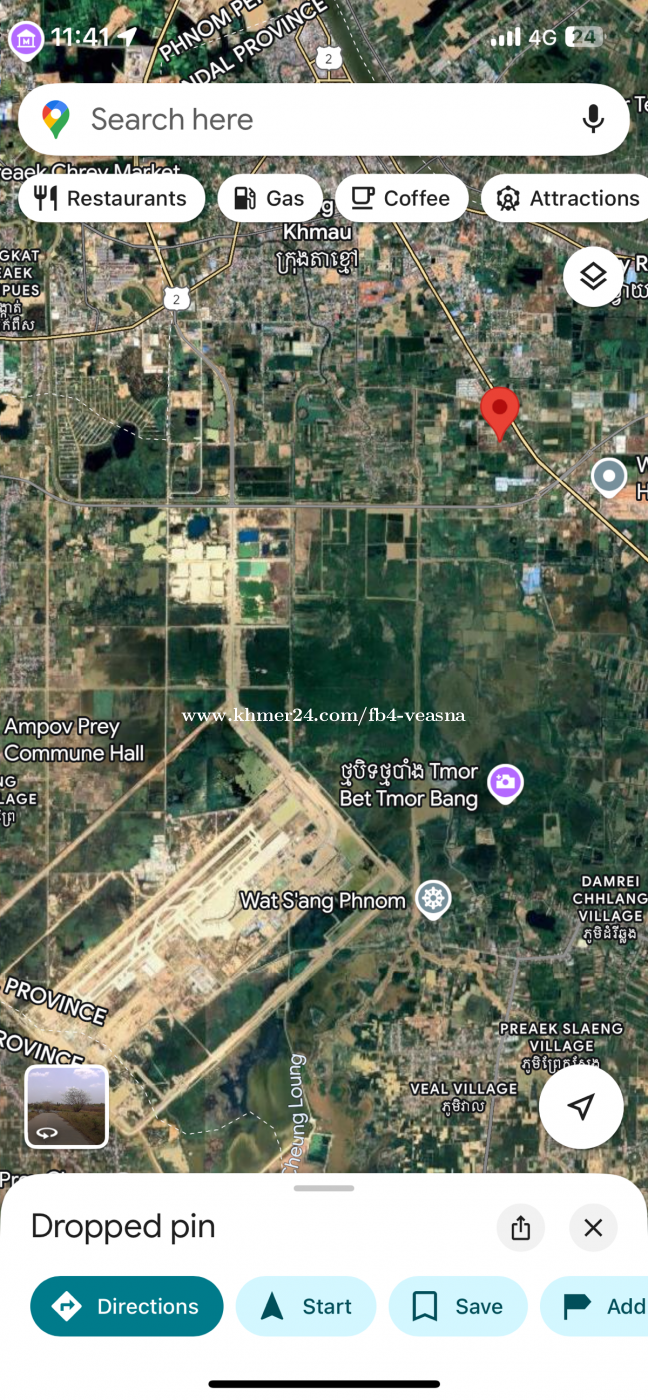648x1400 pixels.
Task: Tap Start to begin navigation
Action: 306,1306
